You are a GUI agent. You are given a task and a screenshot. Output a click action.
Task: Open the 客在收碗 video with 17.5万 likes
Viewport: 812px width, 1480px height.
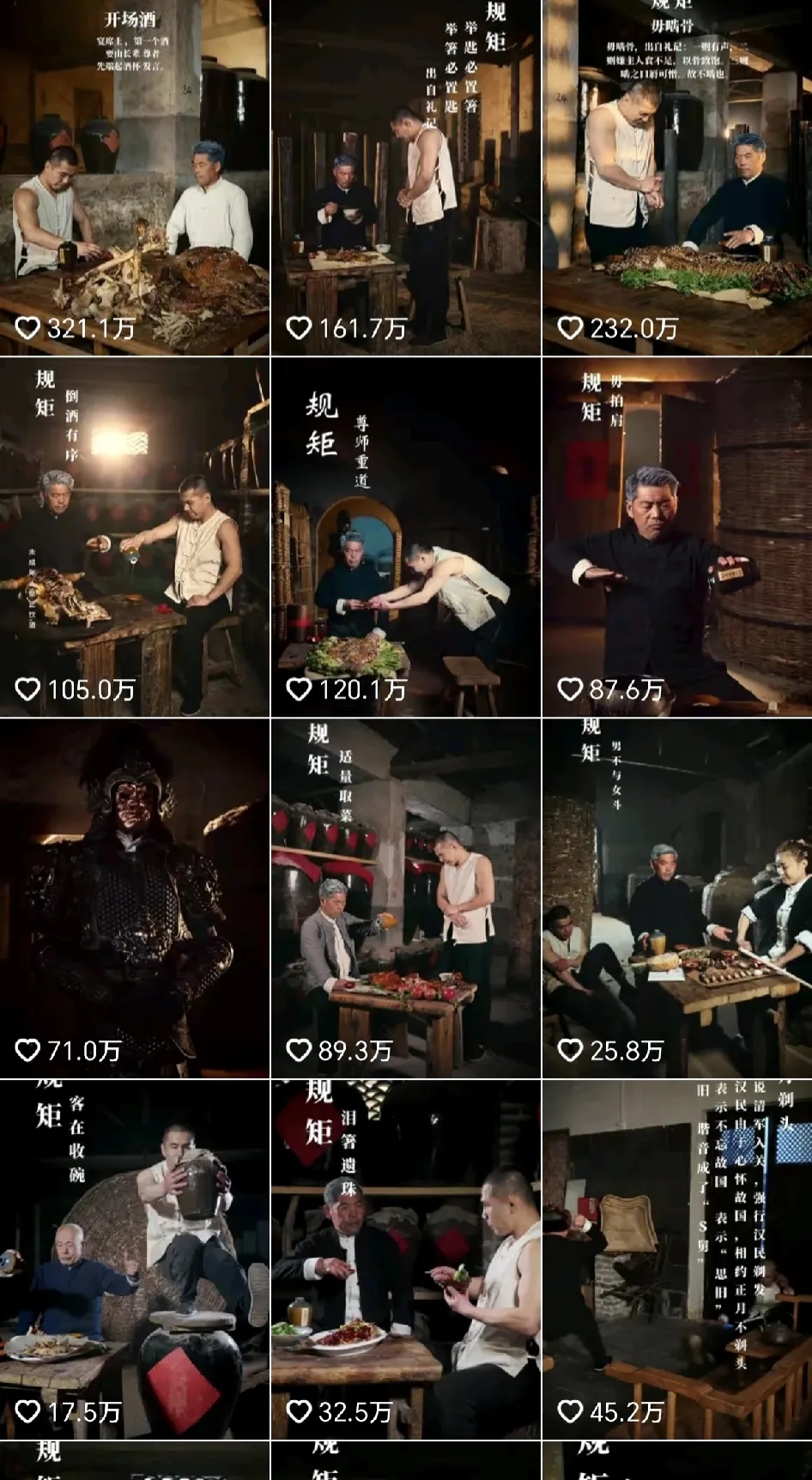coord(135,1259)
